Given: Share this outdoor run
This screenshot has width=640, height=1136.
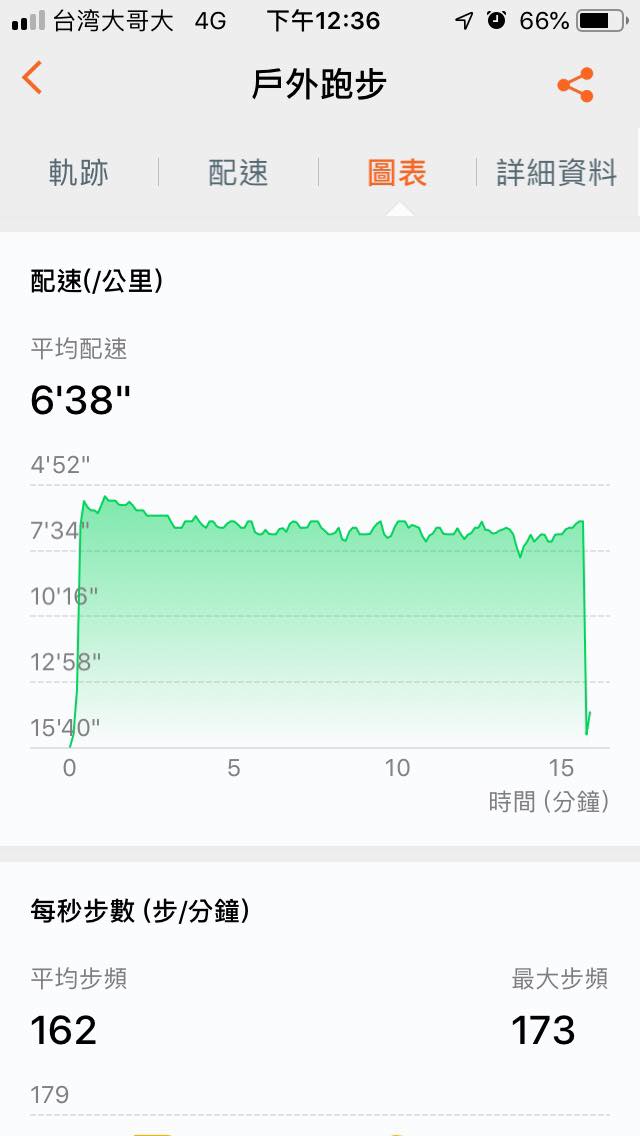Looking at the screenshot, I should (575, 85).
